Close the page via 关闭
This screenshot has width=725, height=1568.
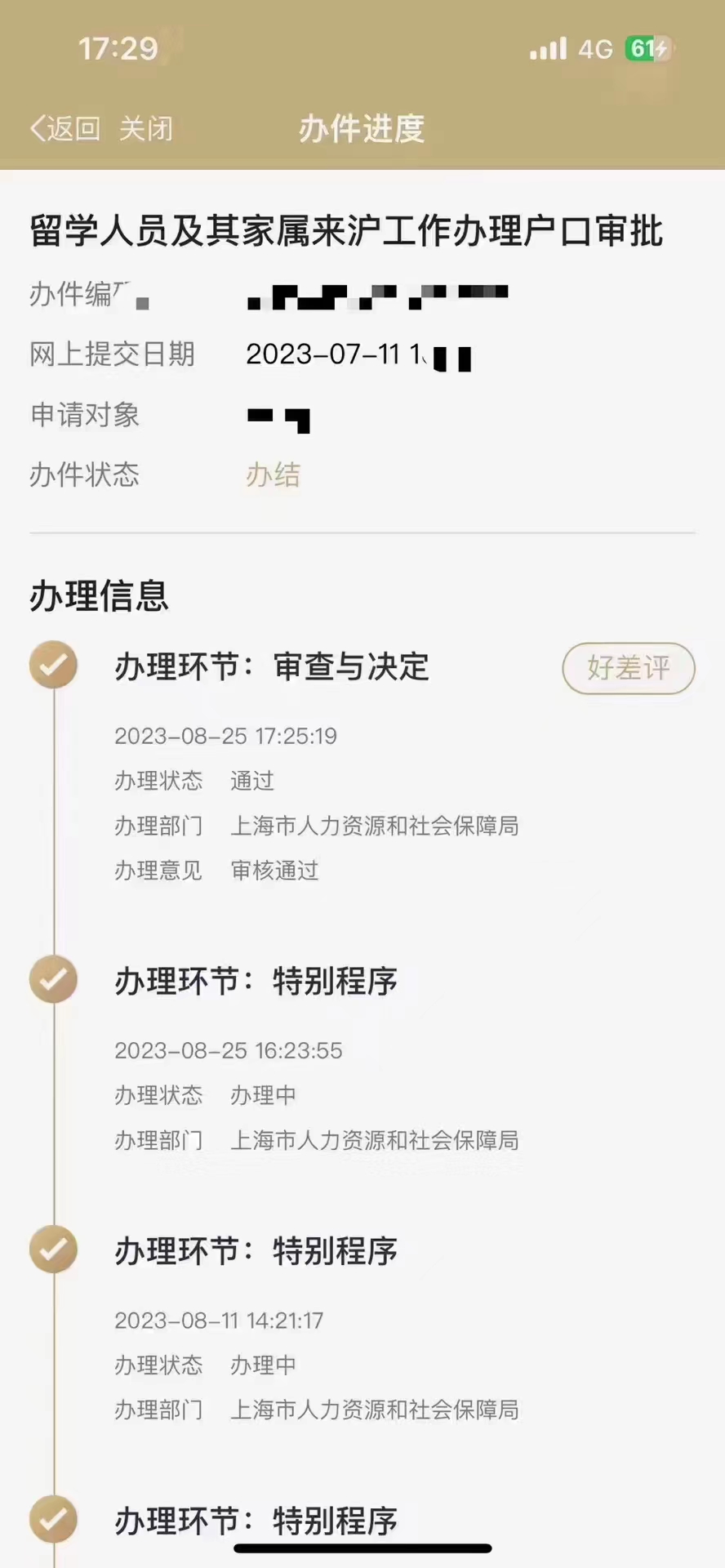coord(146,128)
